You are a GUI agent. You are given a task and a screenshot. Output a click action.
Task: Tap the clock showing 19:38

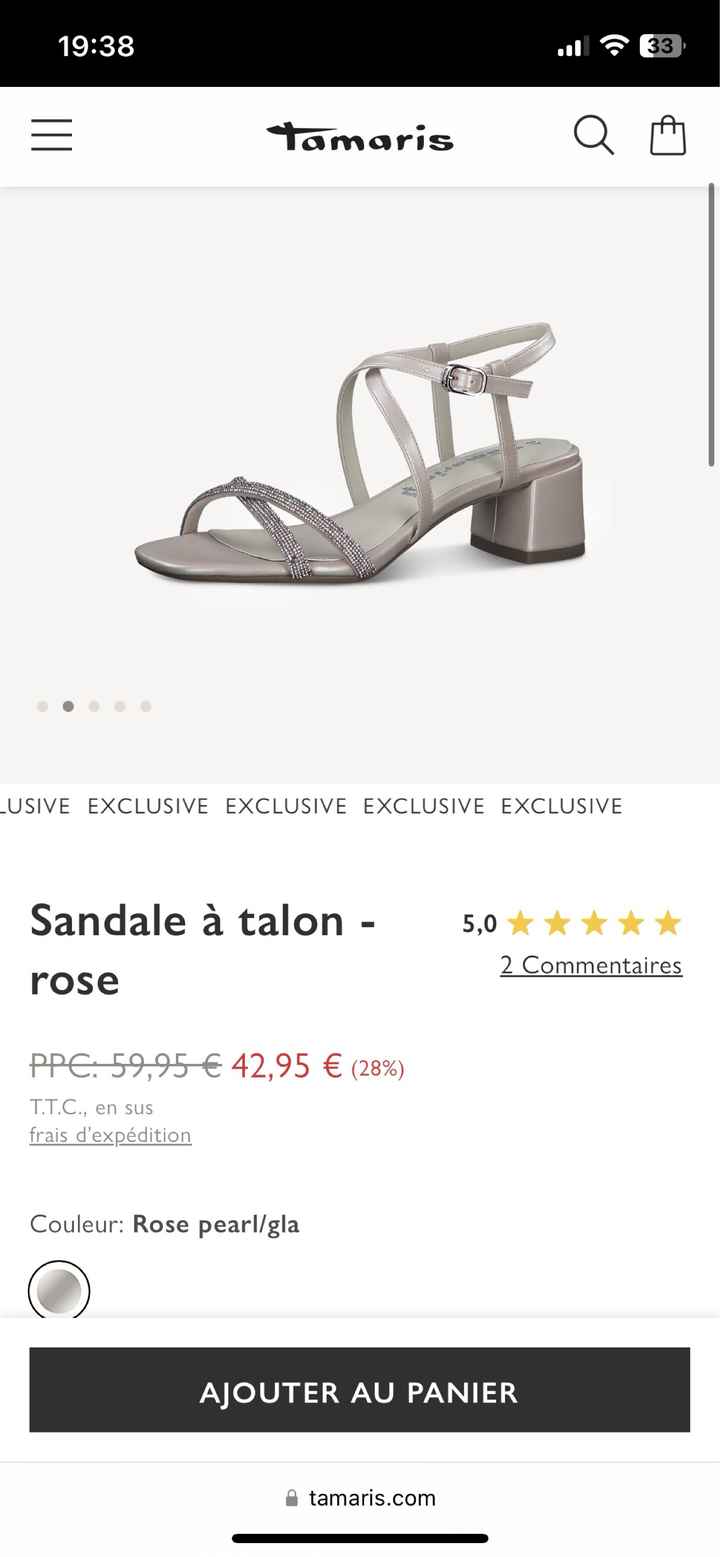click(x=97, y=45)
